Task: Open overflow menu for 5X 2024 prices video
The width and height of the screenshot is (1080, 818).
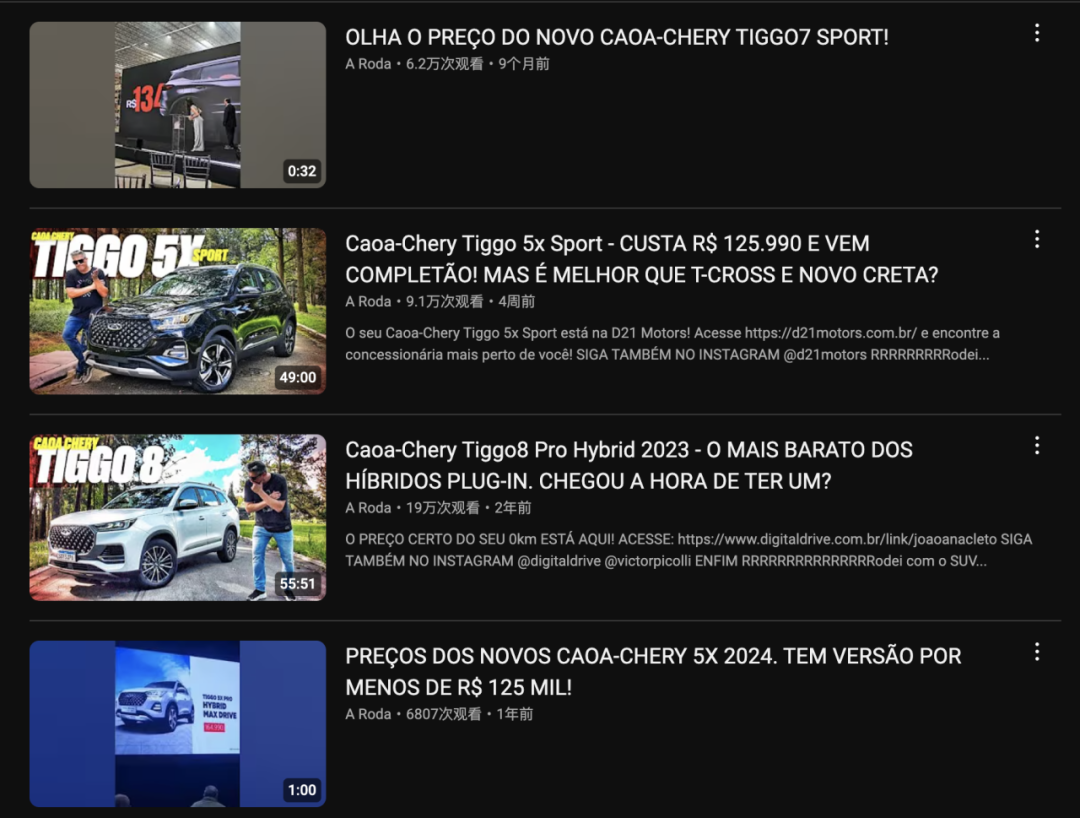Action: pos(1037,652)
